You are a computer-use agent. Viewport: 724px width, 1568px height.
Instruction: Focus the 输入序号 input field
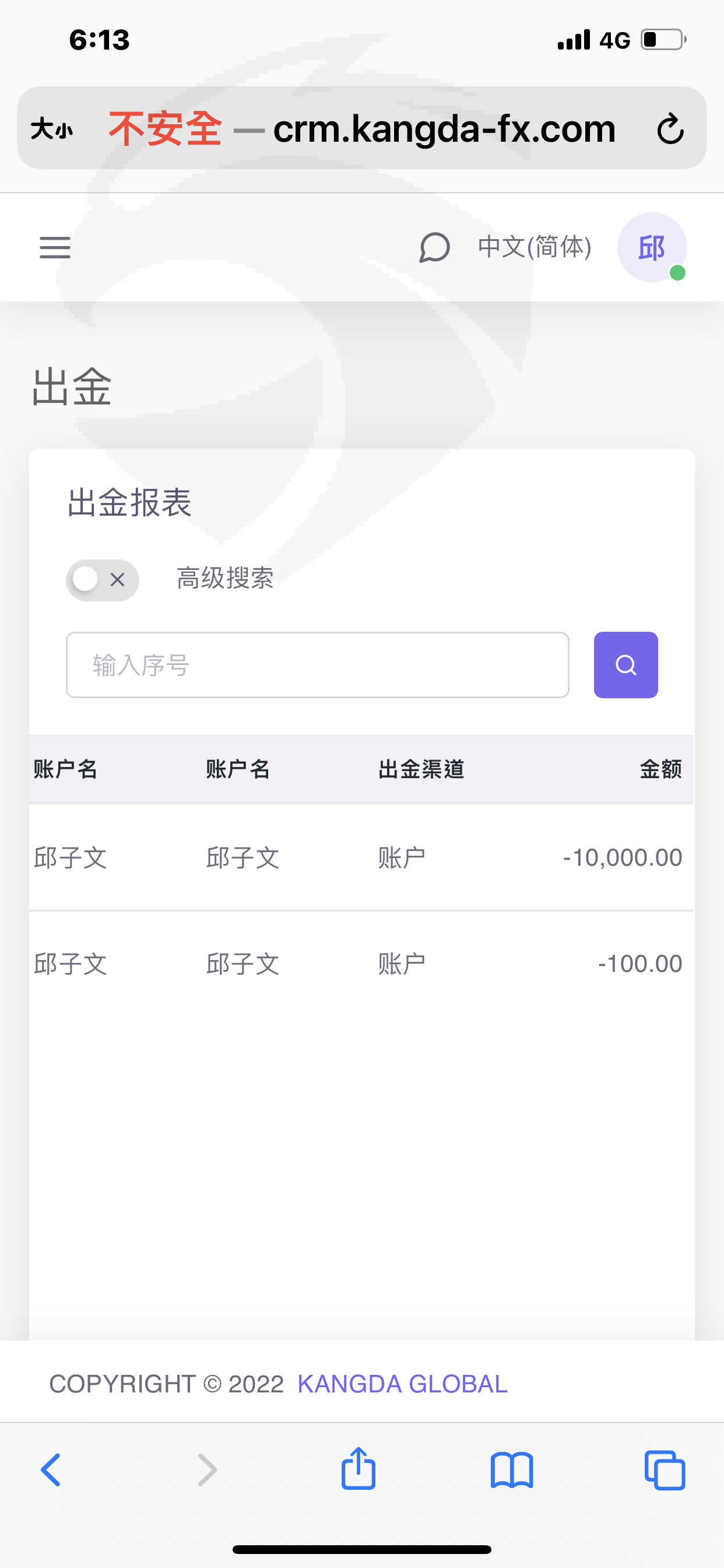pyautogui.click(x=318, y=664)
